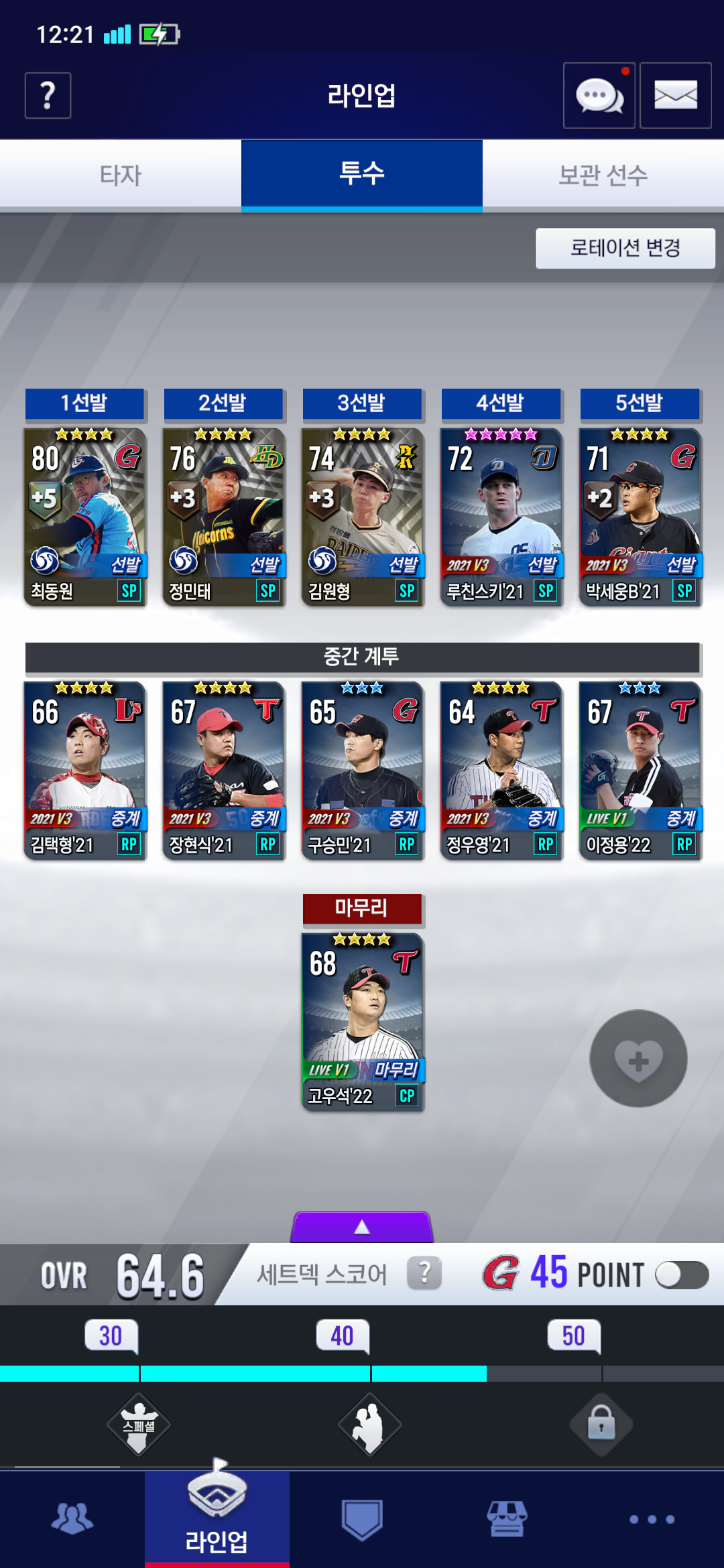
Task: Switch to the 타자 tab
Action: tap(121, 176)
